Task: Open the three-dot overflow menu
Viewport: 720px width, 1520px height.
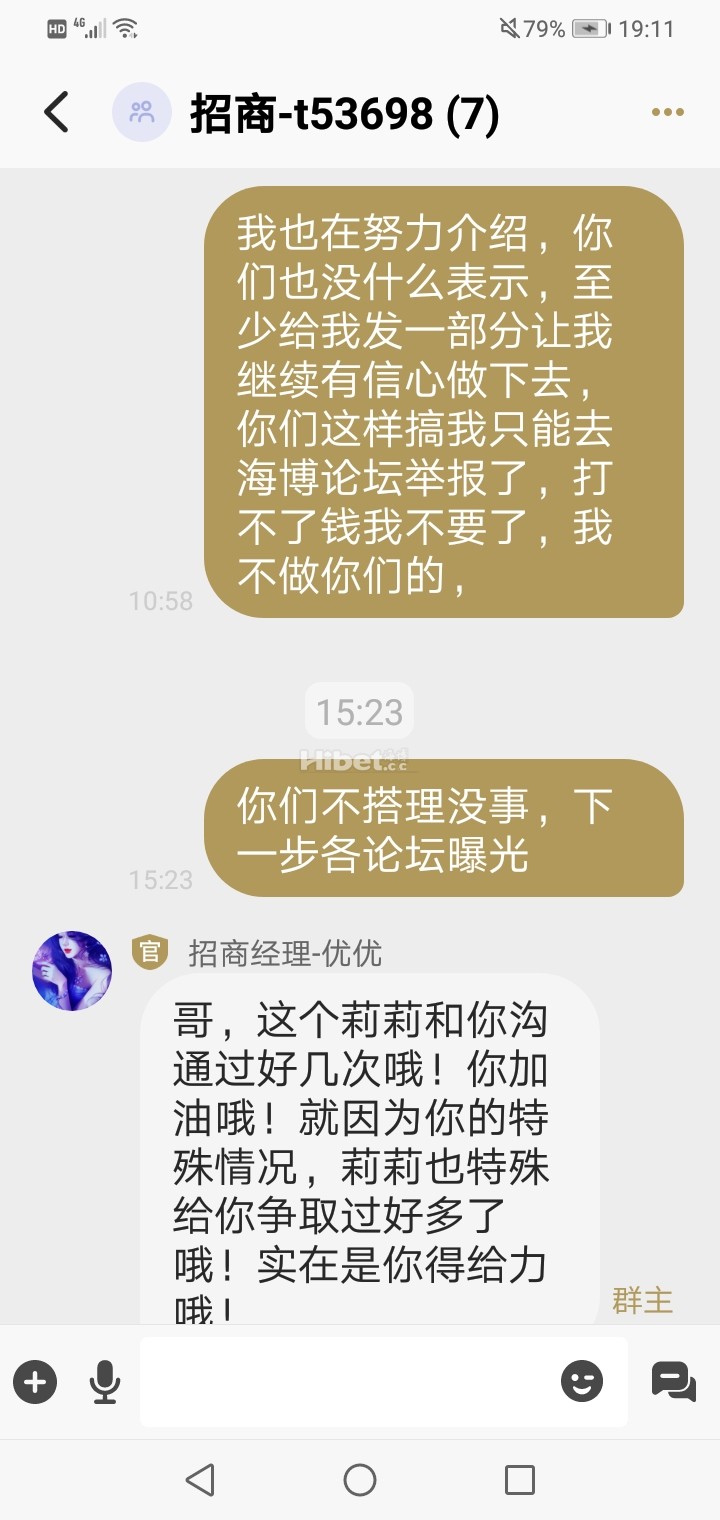Action: pos(667,112)
